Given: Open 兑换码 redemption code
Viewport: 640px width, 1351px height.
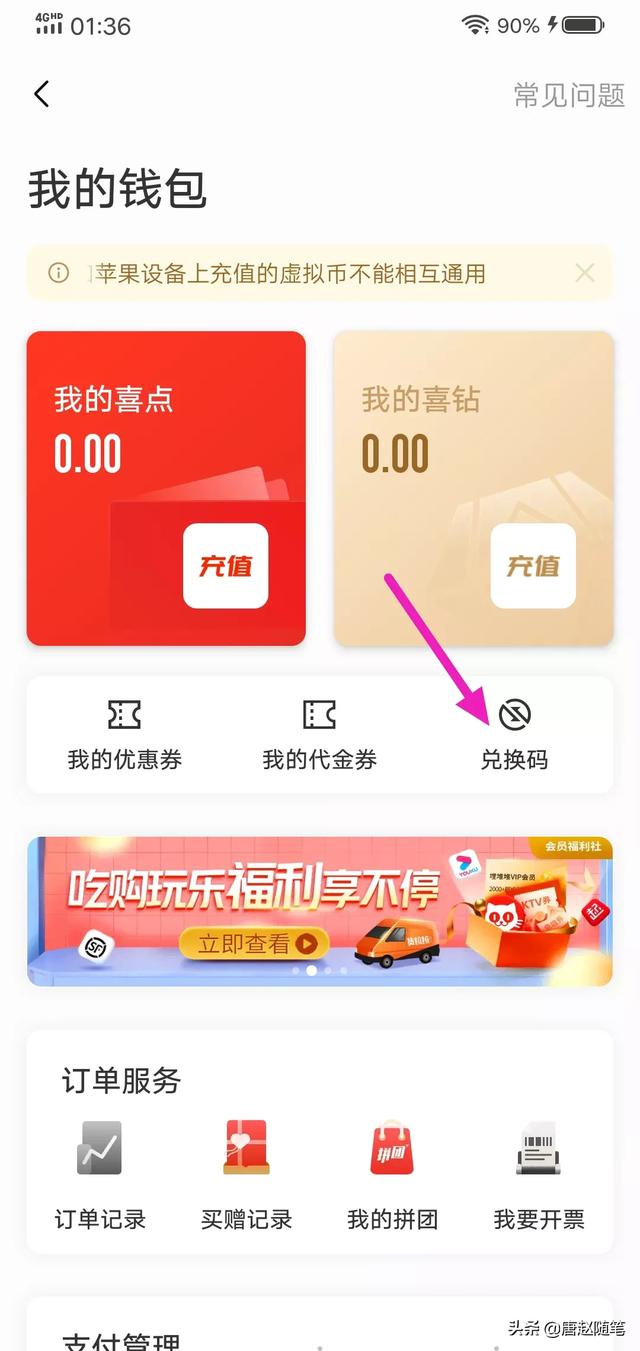Looking at the screenshot, I should click(514, 735).
